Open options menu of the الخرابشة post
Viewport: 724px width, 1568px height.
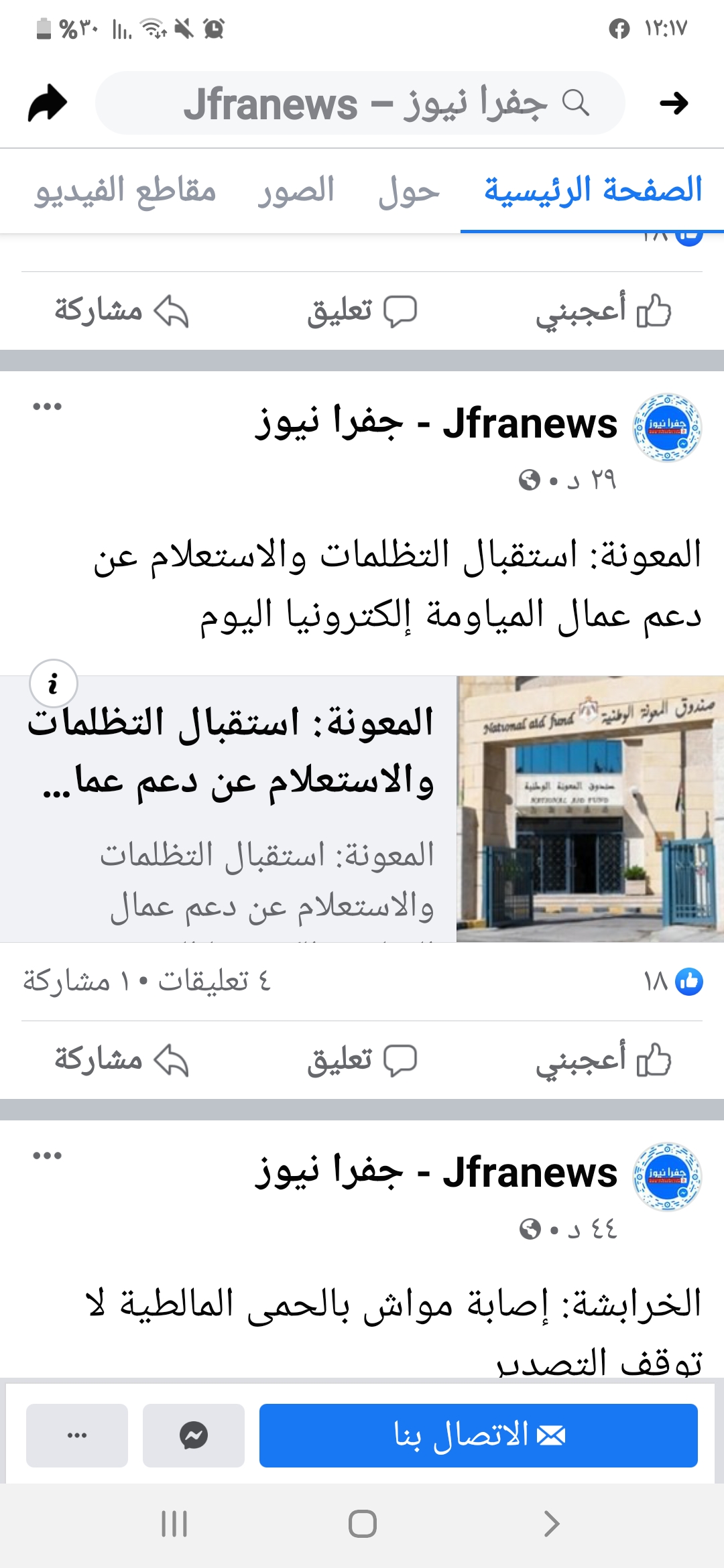point(48,1156)
